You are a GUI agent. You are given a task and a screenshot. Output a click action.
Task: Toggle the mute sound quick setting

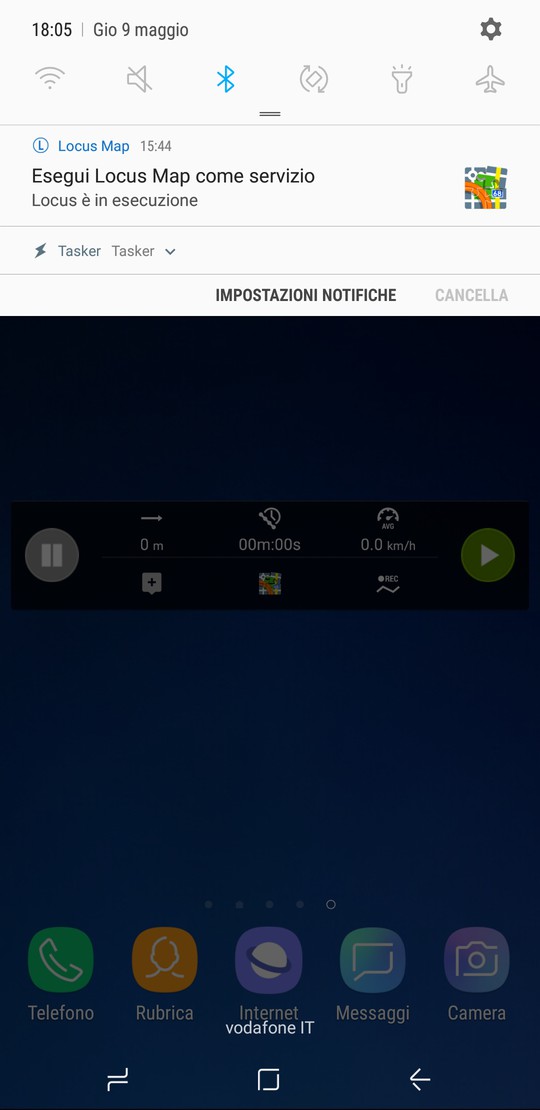[x=139, y=79]
